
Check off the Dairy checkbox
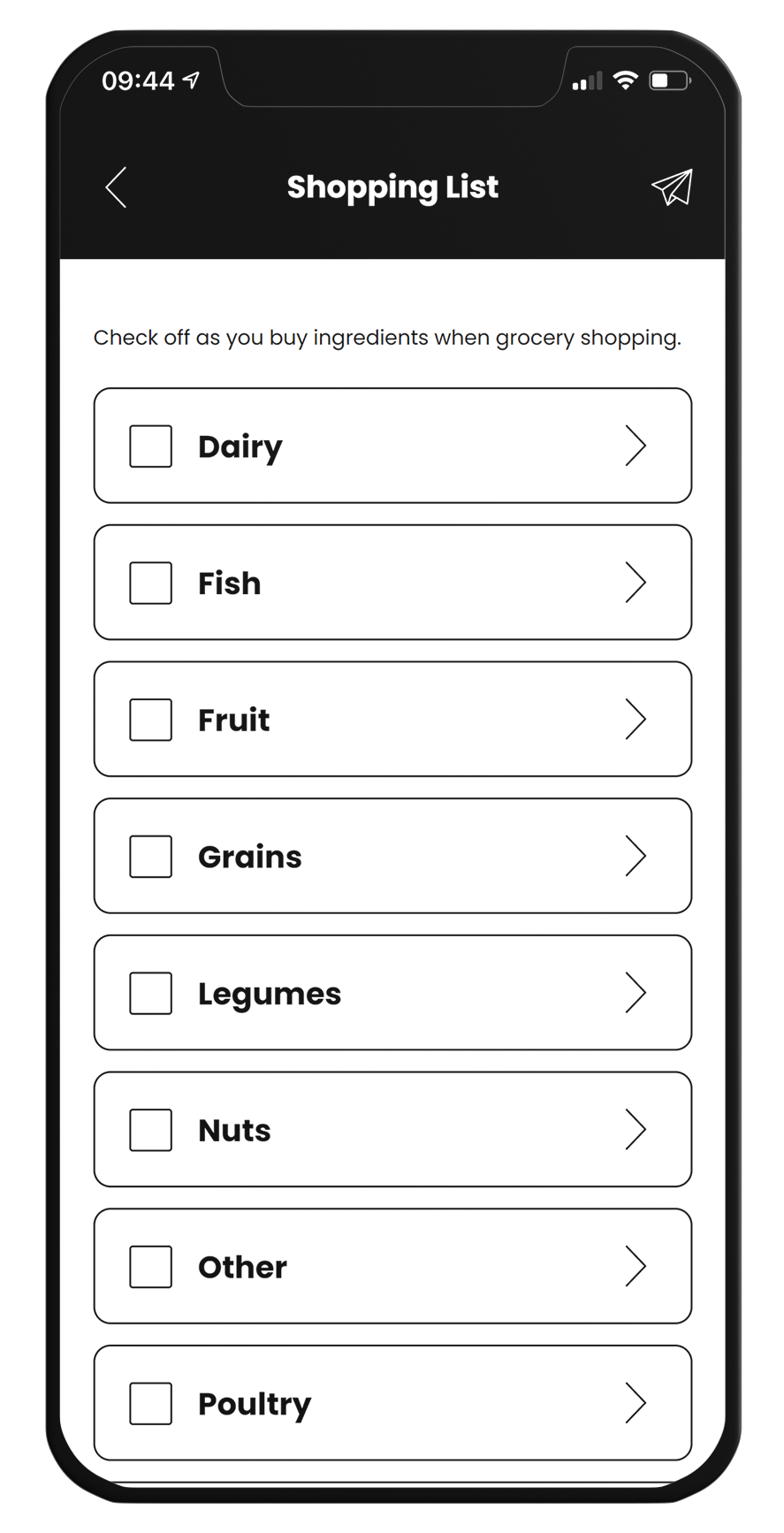(x=151, y=446)
